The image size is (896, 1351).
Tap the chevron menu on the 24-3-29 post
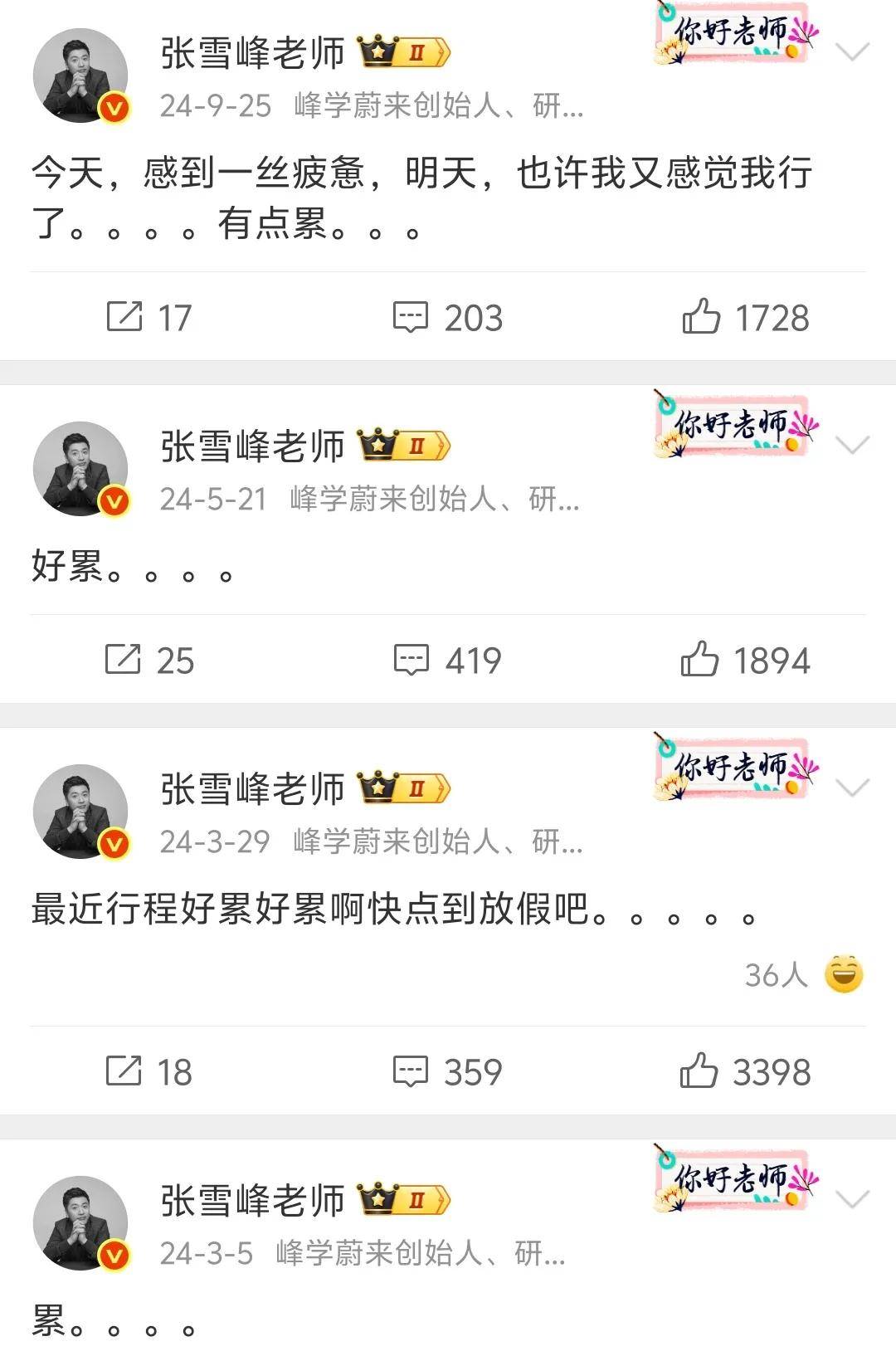852,787
